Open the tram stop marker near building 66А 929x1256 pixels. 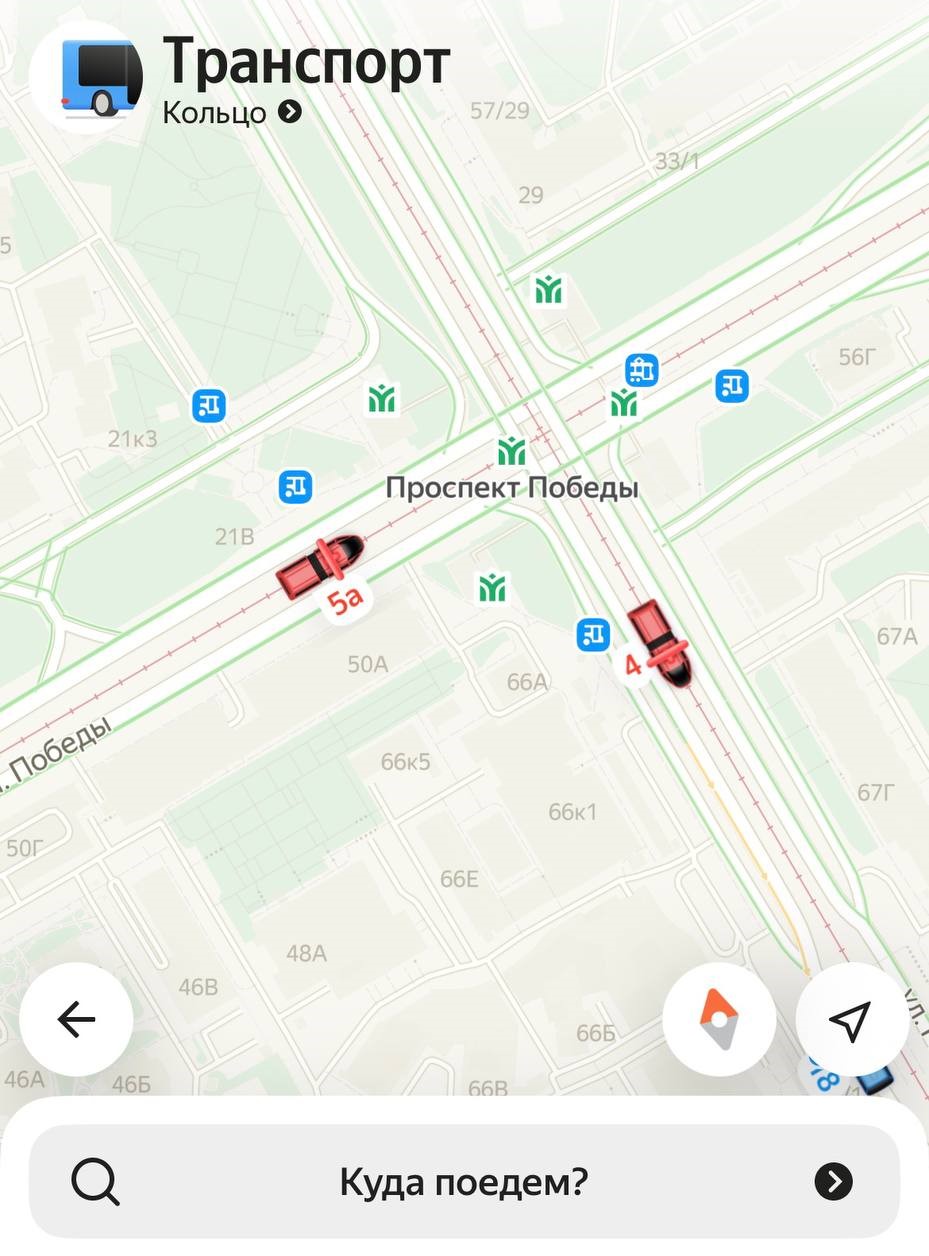coord(593,634)
